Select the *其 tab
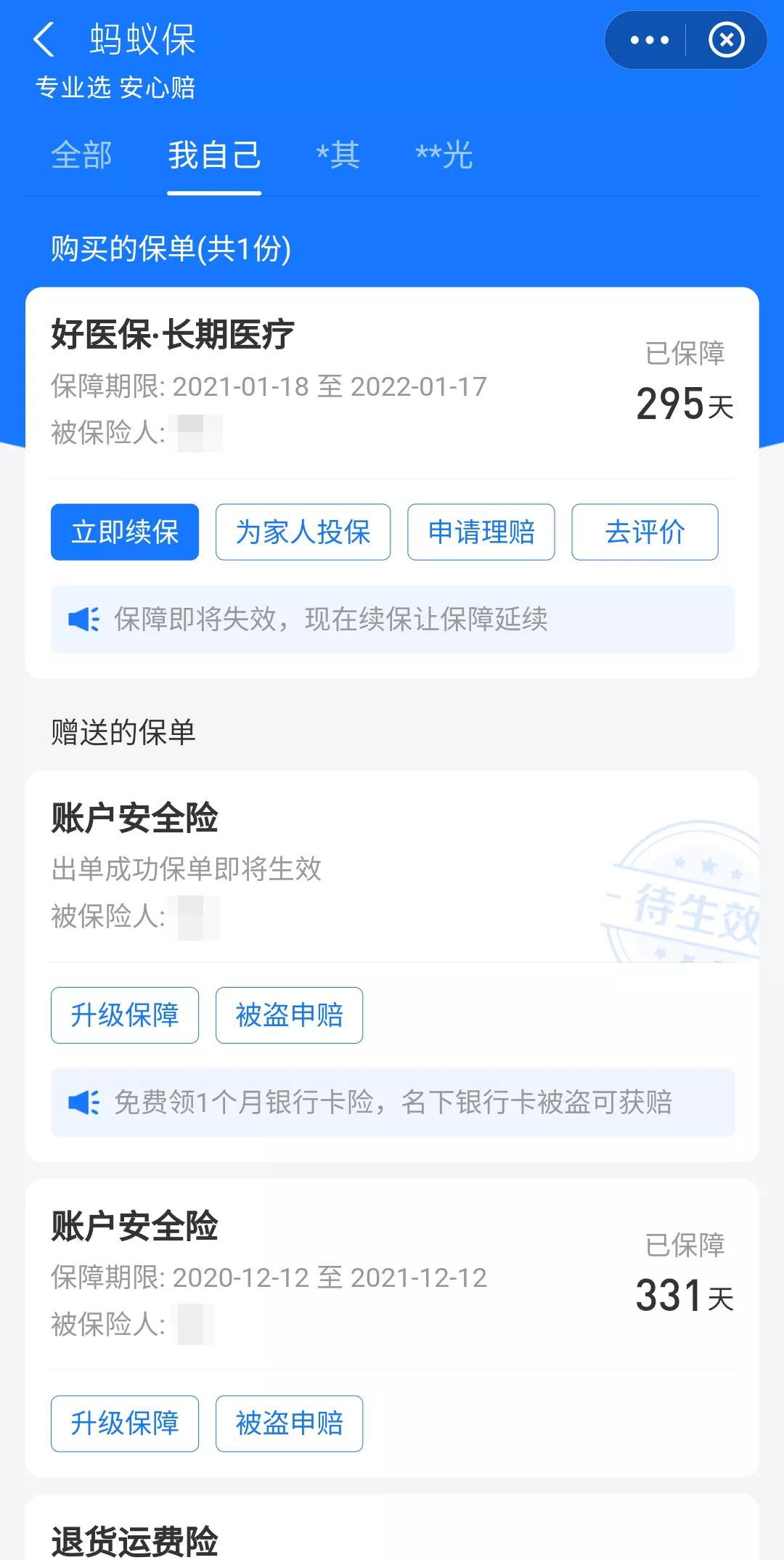The height and width of the screenshot is (1560, 784). (337, 155)
